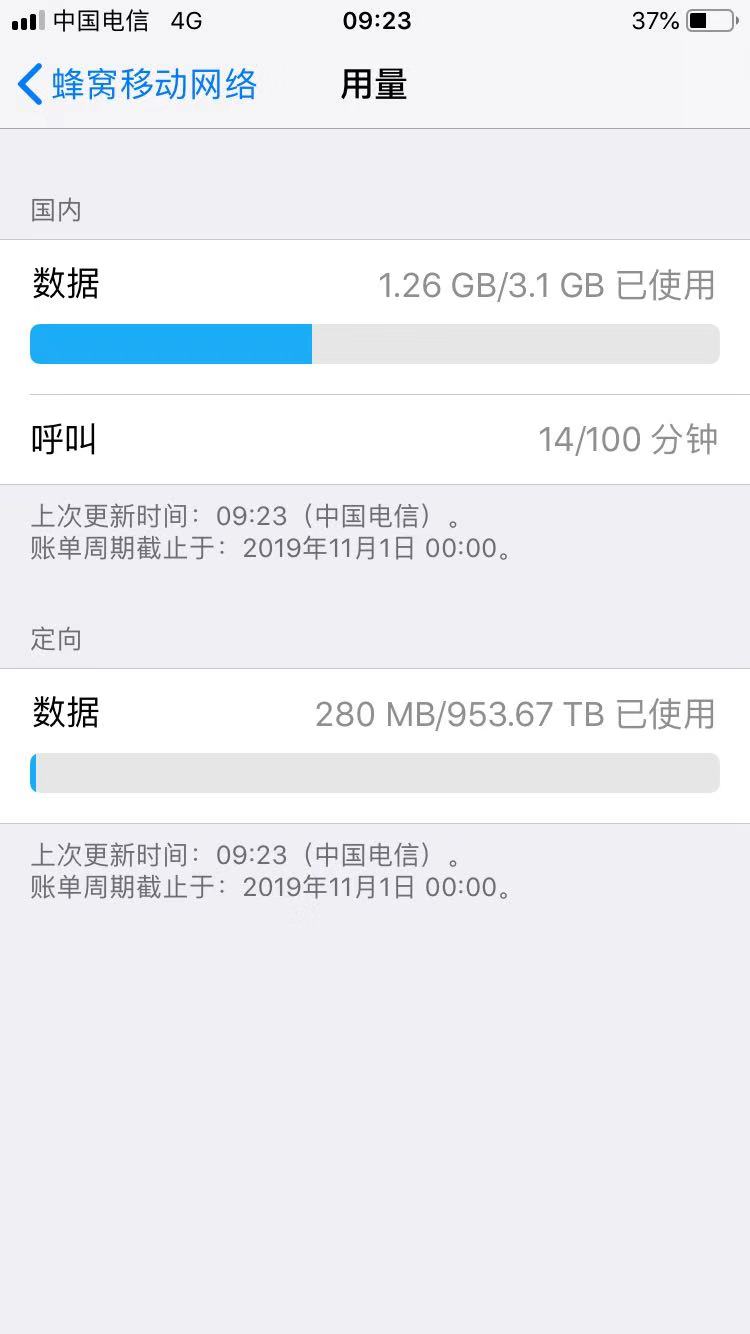The height and width of the screenshot is (1334, 750).
Task: Go back to 蜂窝移动网络 settings
Action: [x=138, y=85]
